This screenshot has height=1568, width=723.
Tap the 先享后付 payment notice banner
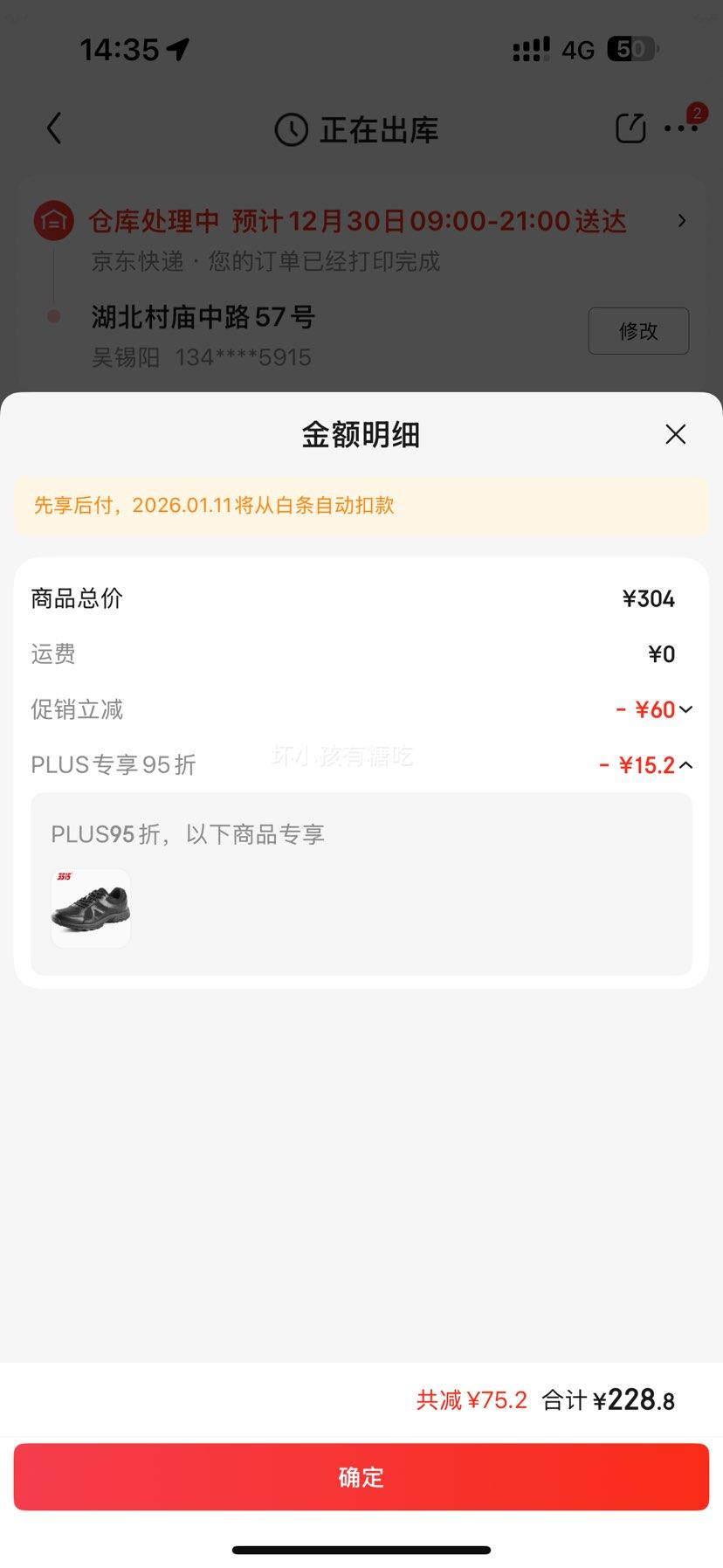pyautogui.click(x=361, y=506)
